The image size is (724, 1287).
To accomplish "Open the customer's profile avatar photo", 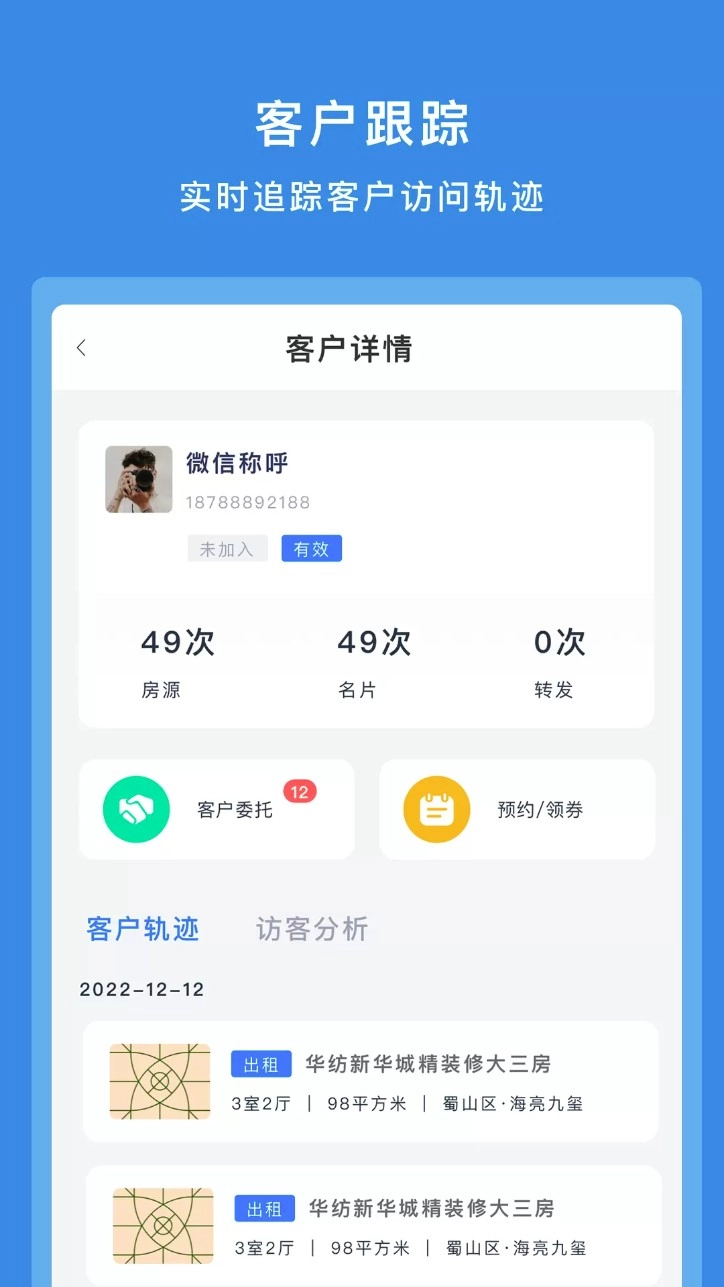I will 139,480.
